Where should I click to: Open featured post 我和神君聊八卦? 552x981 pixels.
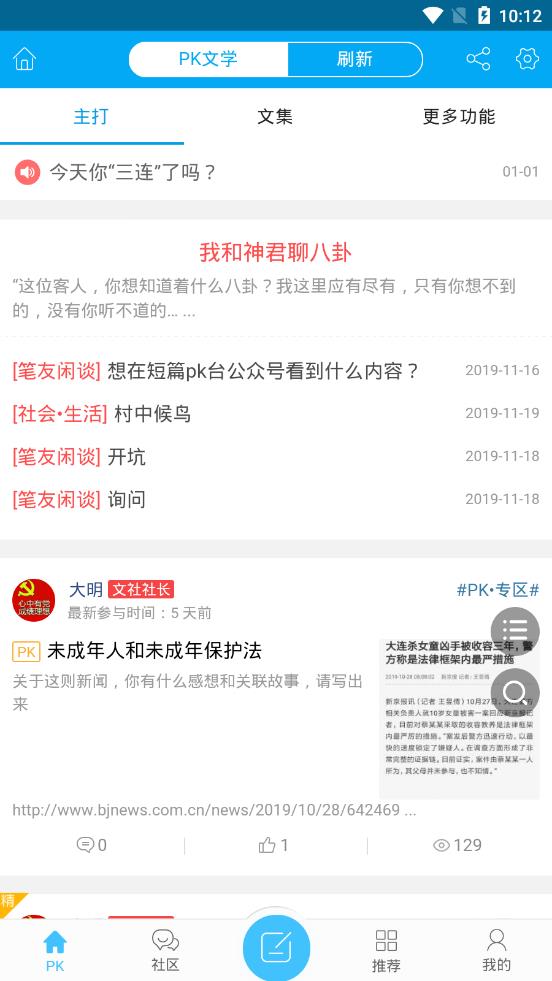pyautogui.click(x=276, y=252)
